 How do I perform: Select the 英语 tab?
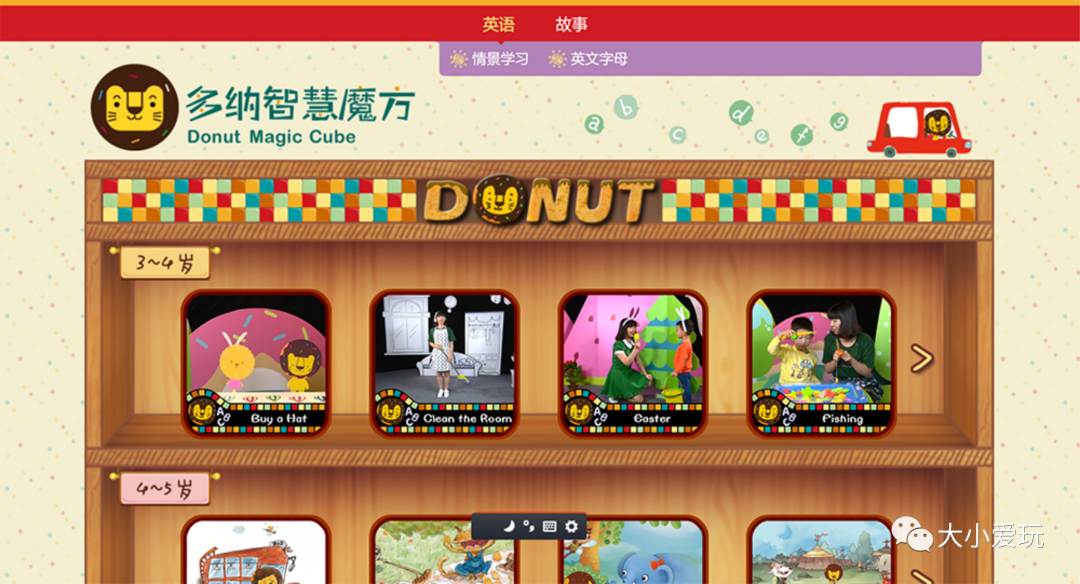tap(498, 25)
